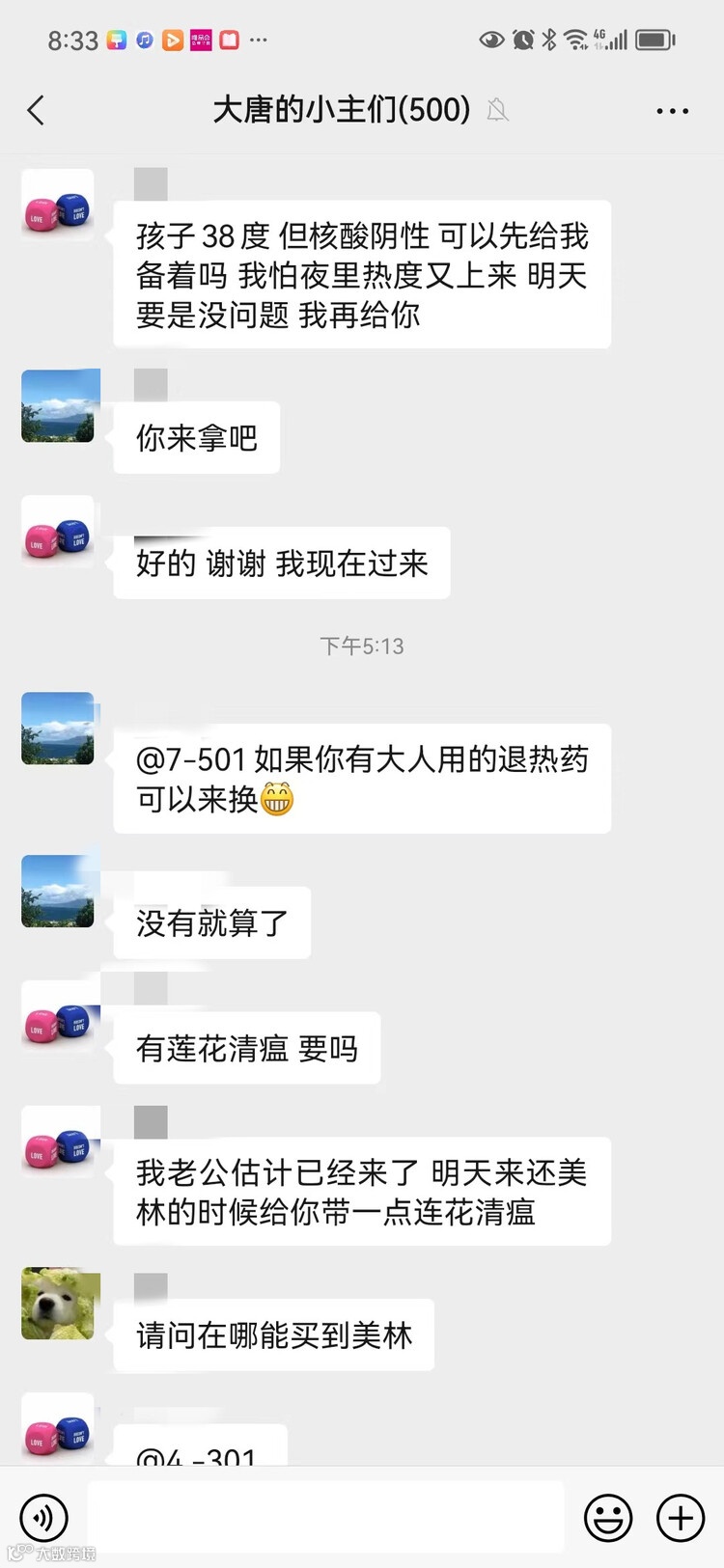Tap the avatar beside 你来拿吧 message

coord(59,406)
